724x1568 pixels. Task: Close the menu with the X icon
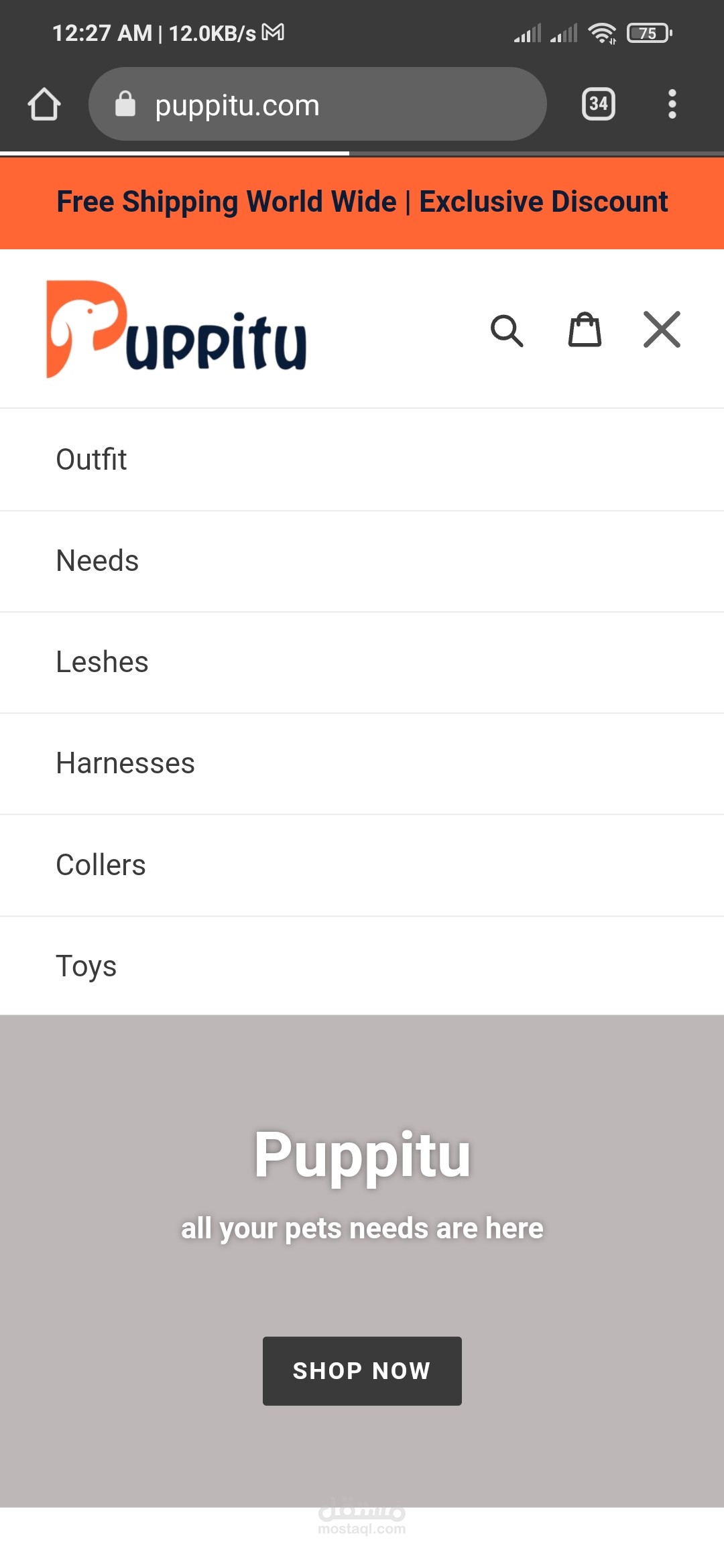(661, 330)
